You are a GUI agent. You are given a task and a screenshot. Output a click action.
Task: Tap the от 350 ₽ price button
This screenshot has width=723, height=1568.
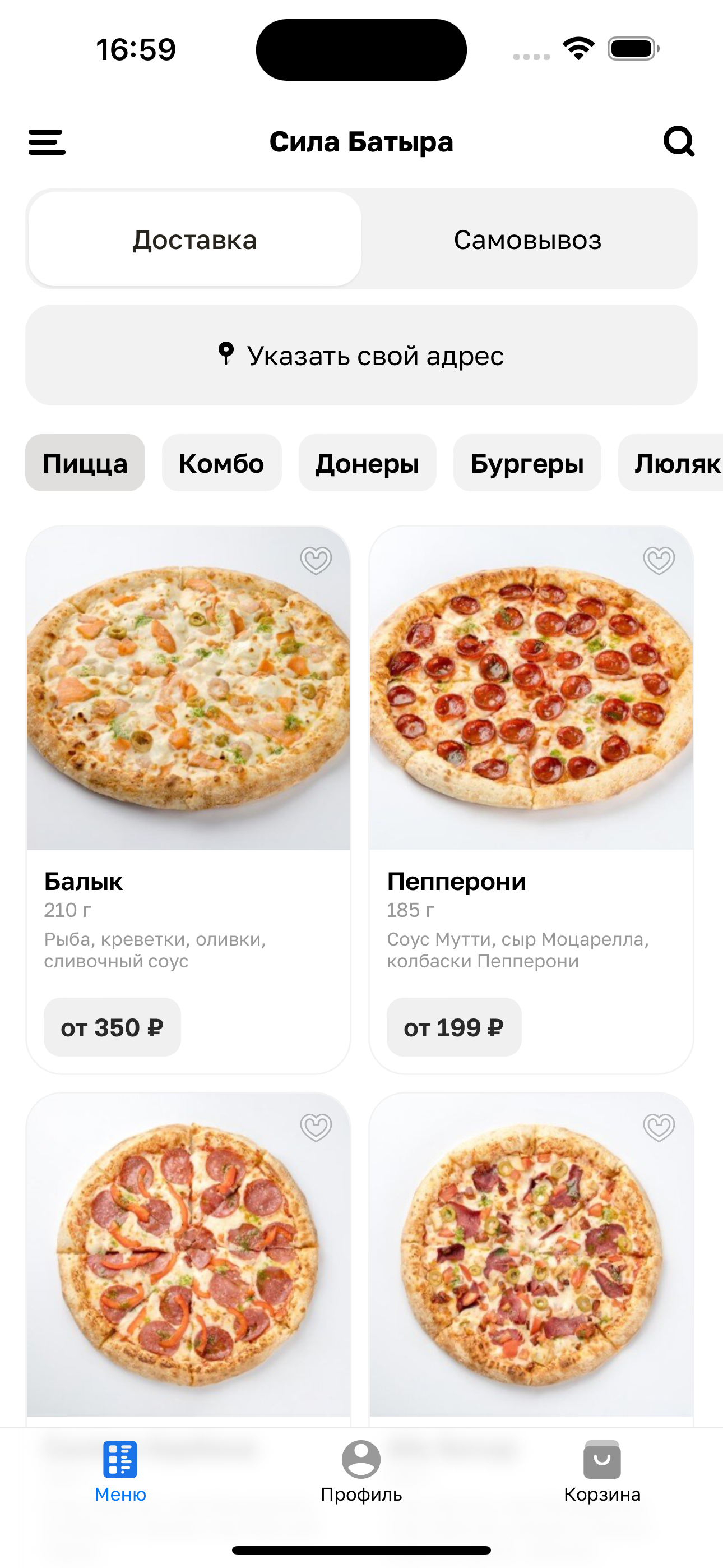click(x=112, y=1027)
